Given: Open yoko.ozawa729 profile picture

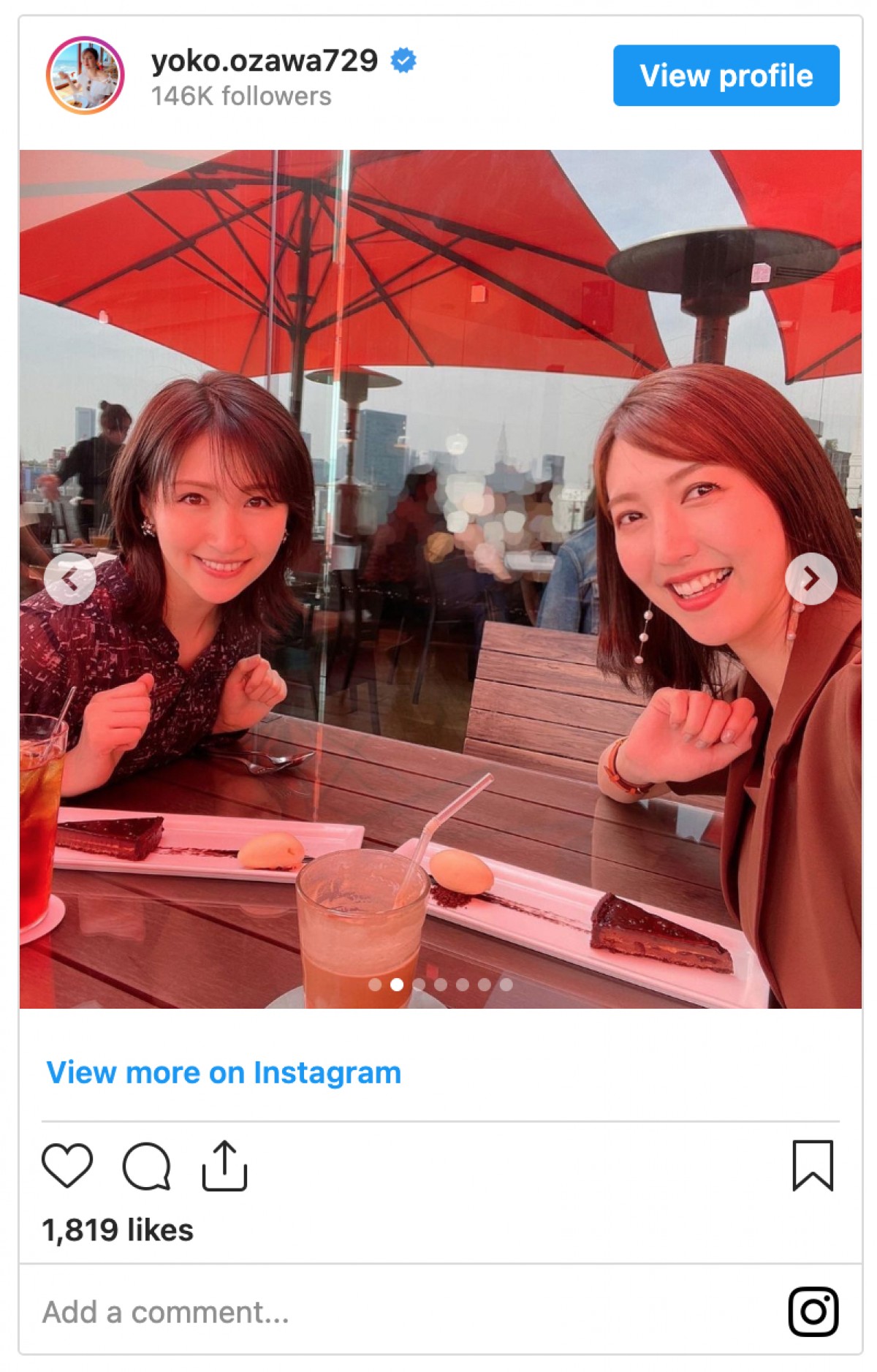Looking at the screenshot, I should coord(86,75).
